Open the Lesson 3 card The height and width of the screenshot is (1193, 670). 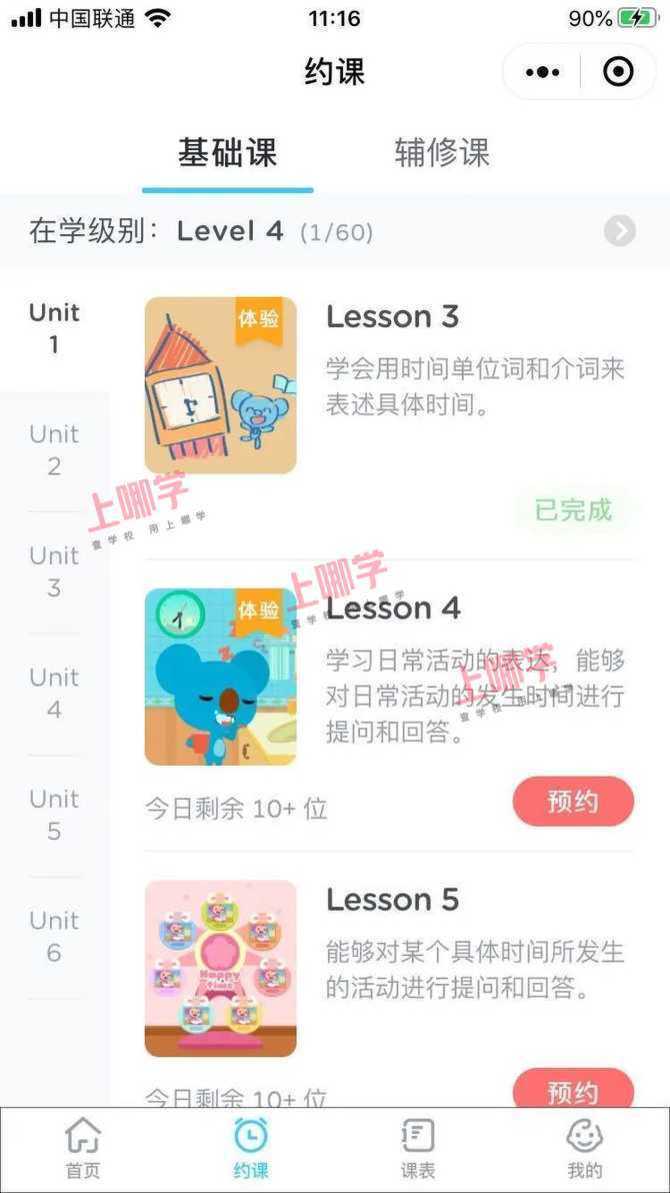[x=391, y=316]
